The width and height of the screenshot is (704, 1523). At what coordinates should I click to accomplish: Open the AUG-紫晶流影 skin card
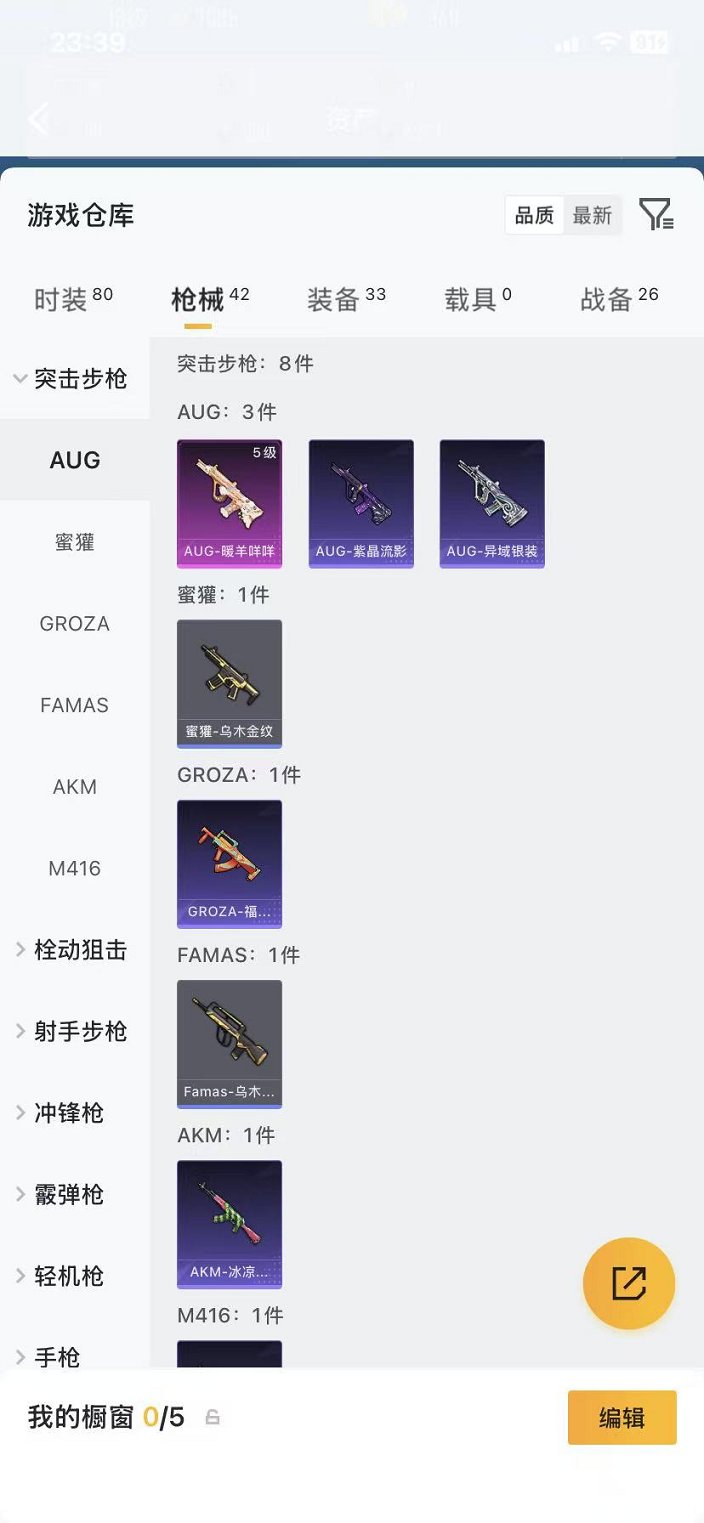point(361,503)
